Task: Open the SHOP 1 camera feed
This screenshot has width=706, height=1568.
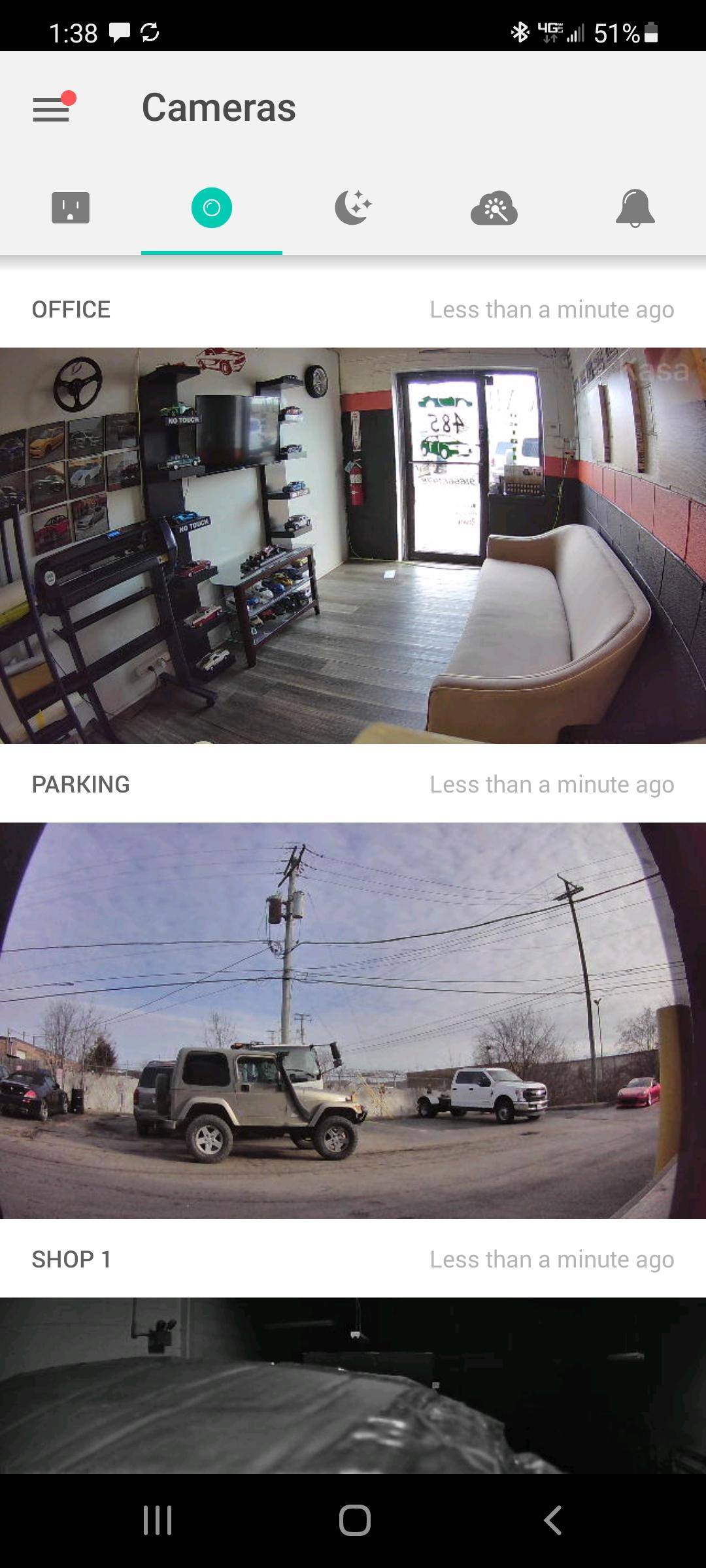Action: [x=353, y=1385]
